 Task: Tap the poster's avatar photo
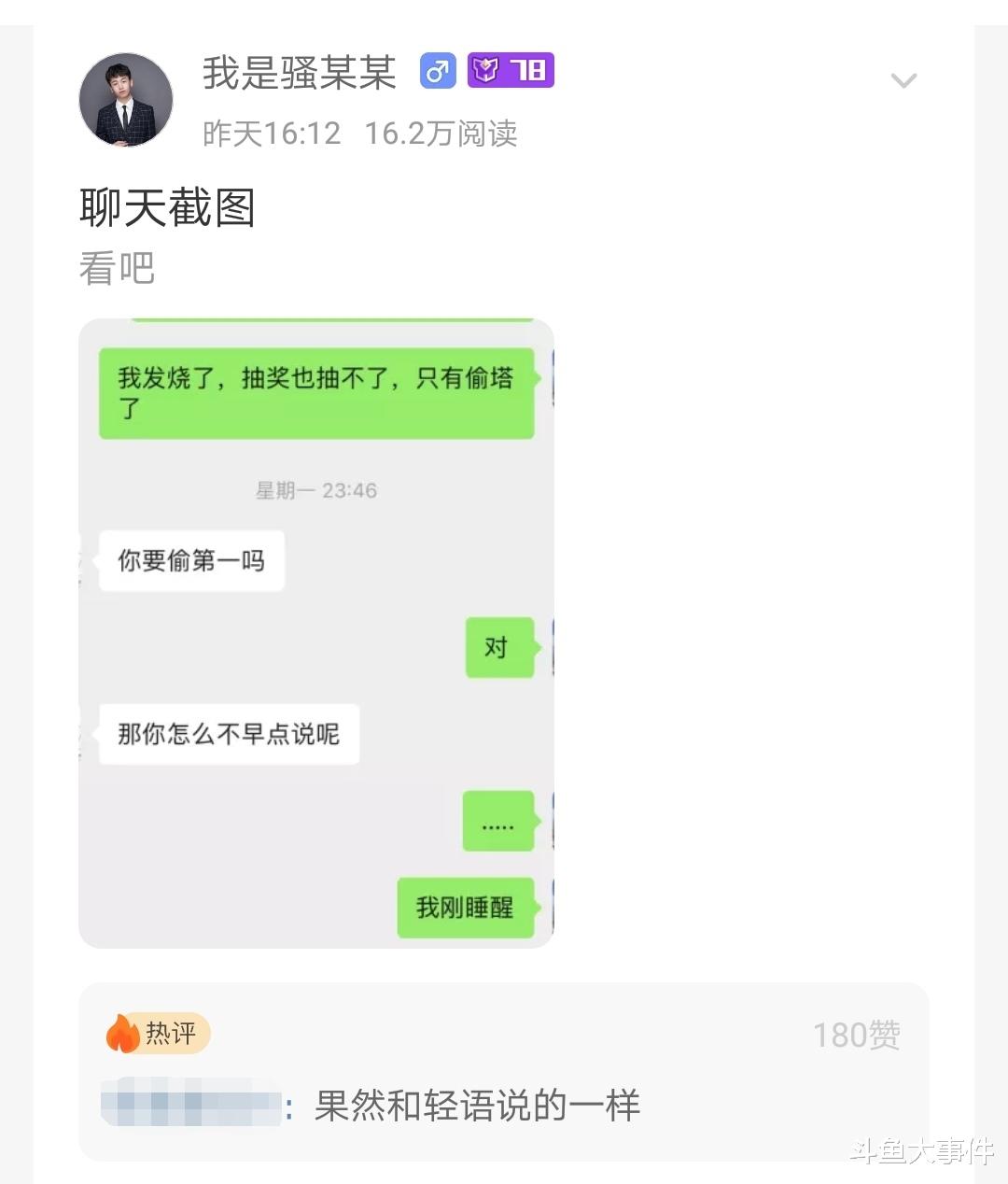126,100
